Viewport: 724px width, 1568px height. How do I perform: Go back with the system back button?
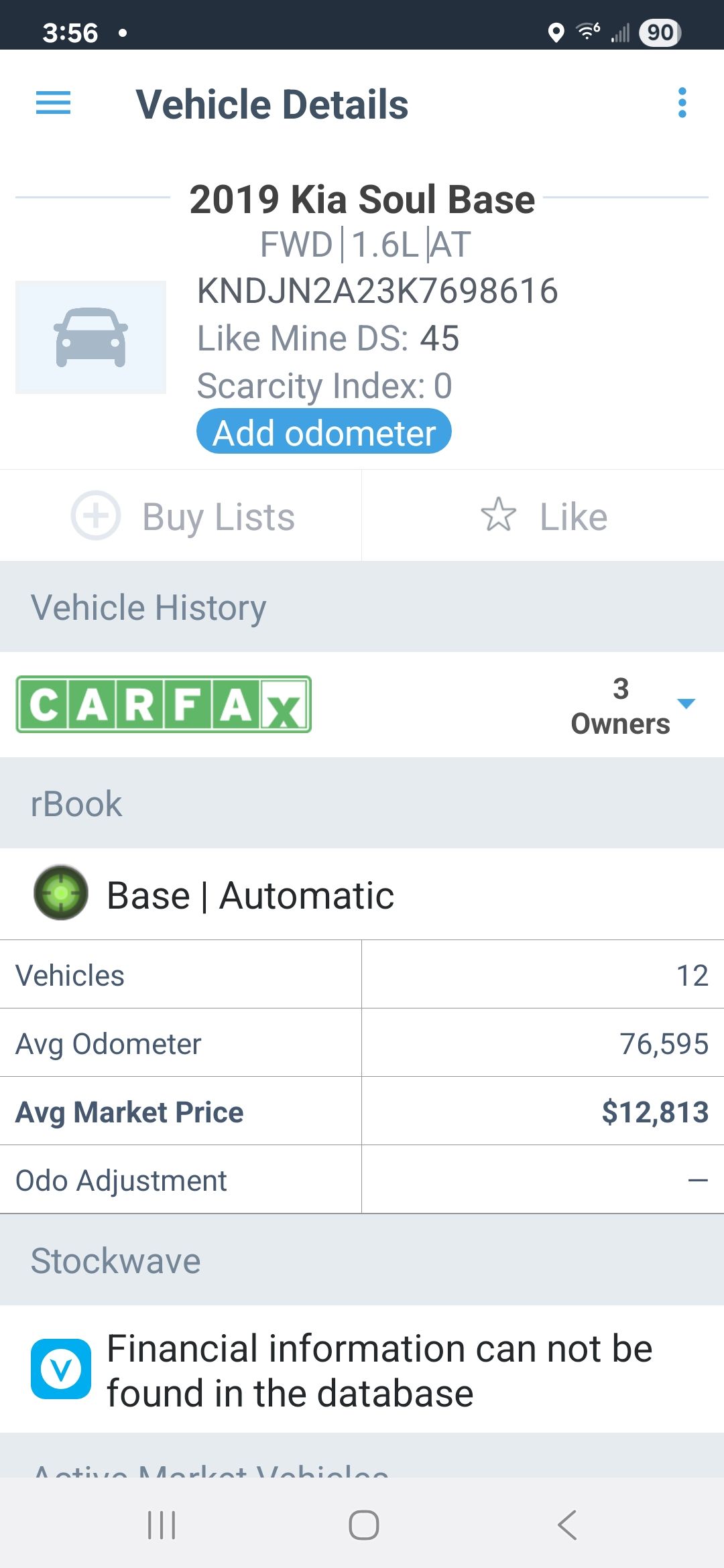[567, 1525]
